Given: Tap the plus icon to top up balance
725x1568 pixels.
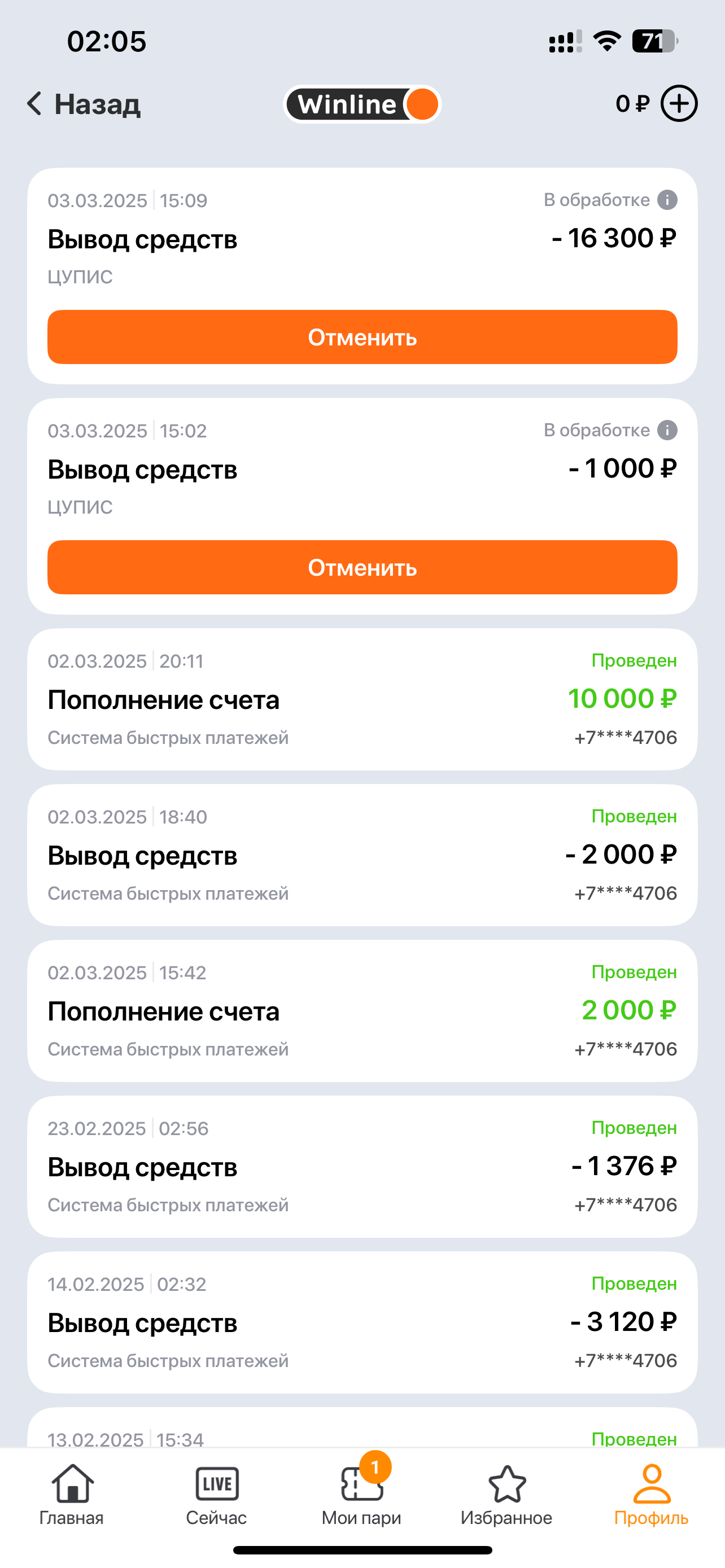Looking at the screenshot, I should click(x=679, y=103).
